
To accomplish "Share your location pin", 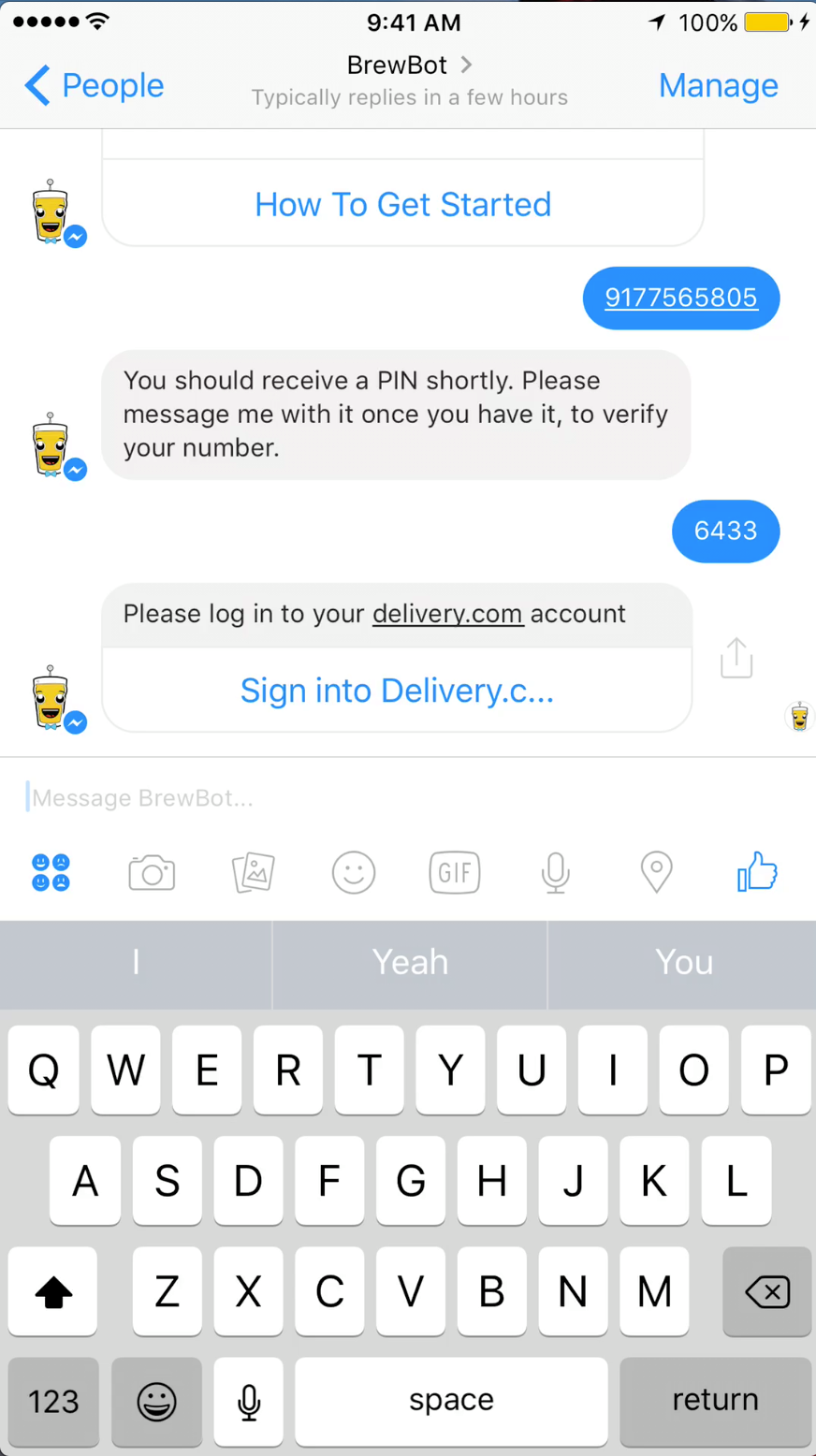I will [656, 872].
